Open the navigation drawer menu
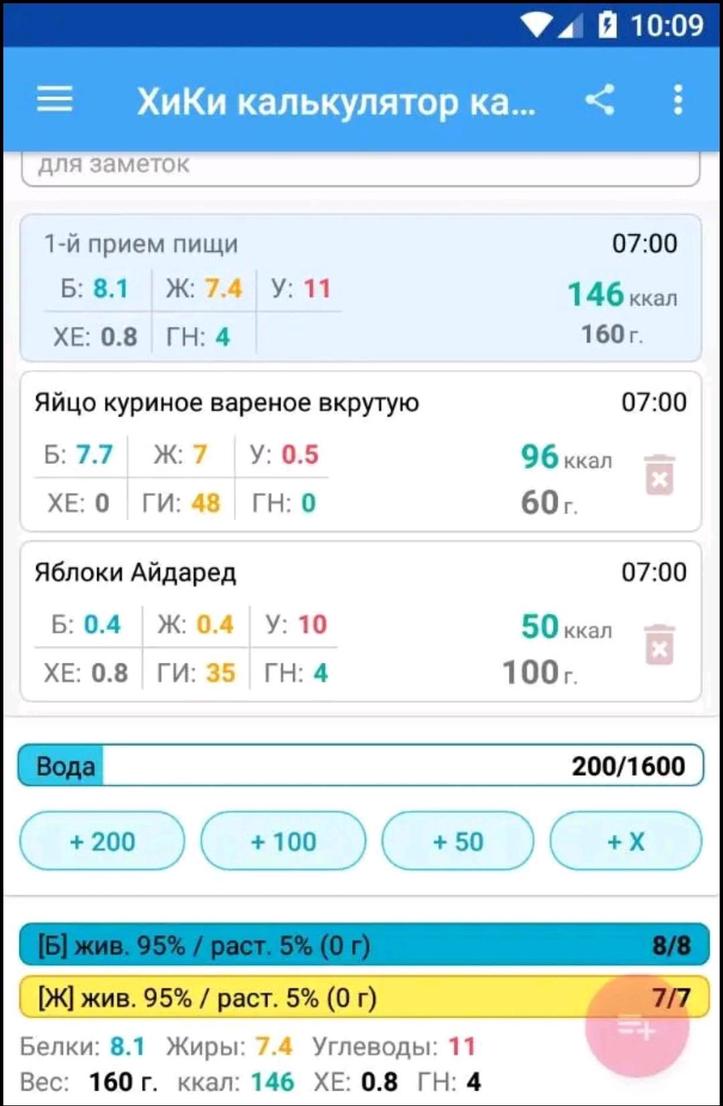 pyautogui.click(x=54, y=99)
